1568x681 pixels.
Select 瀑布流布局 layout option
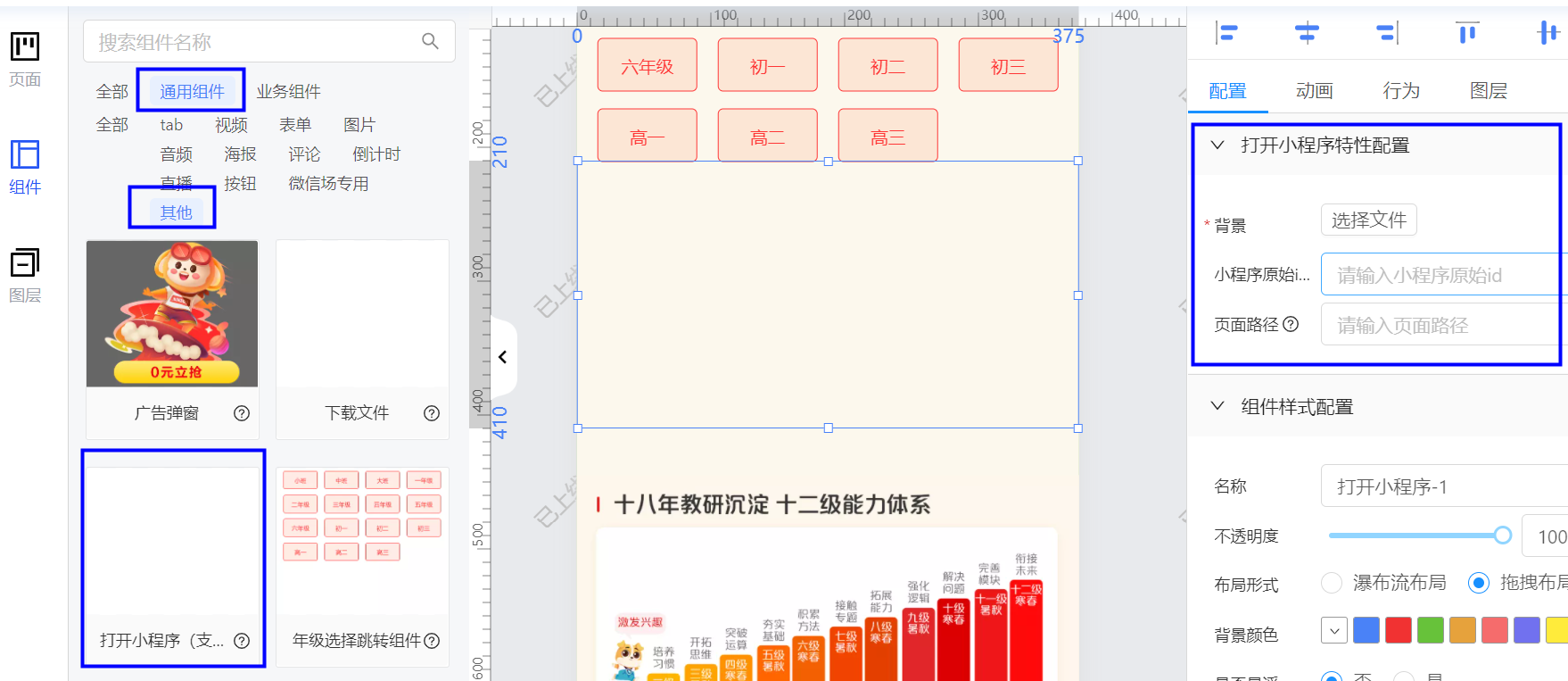[x=1332, y=583]
